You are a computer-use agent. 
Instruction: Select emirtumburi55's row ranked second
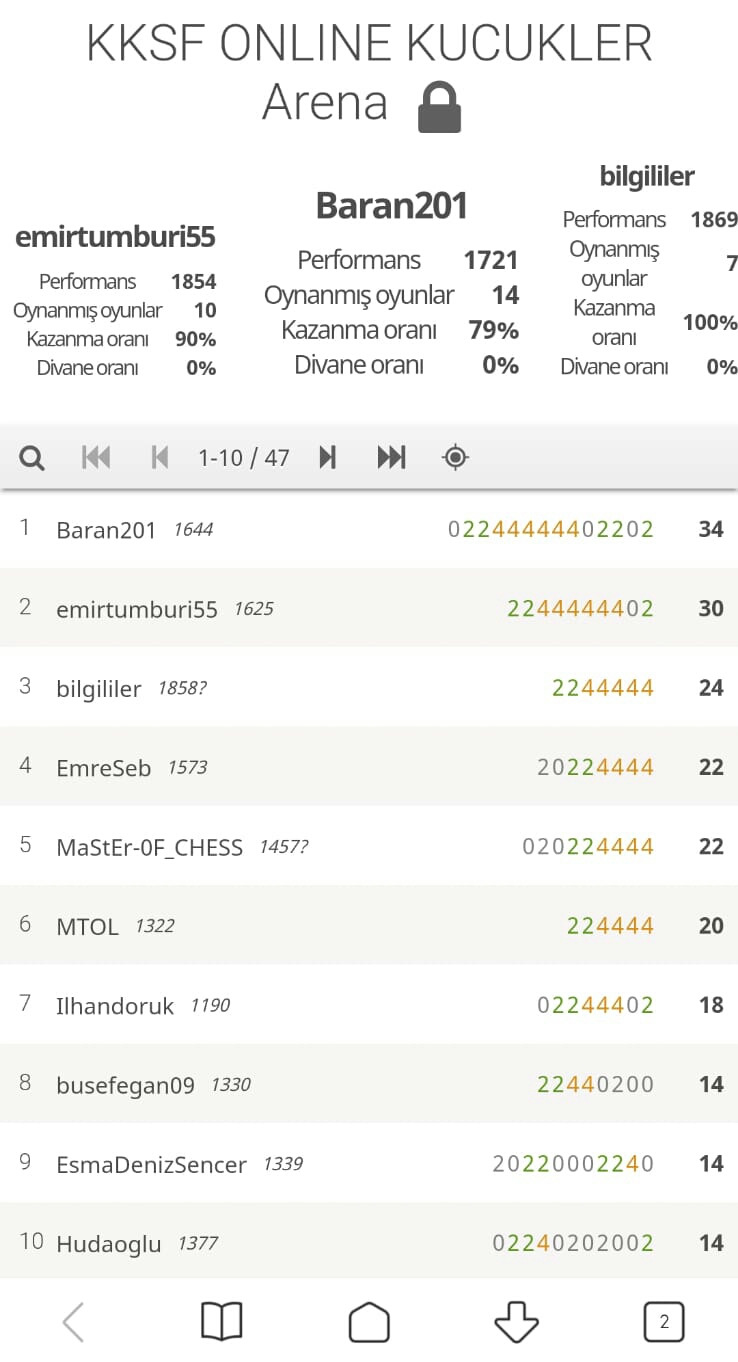pos(369,608)
